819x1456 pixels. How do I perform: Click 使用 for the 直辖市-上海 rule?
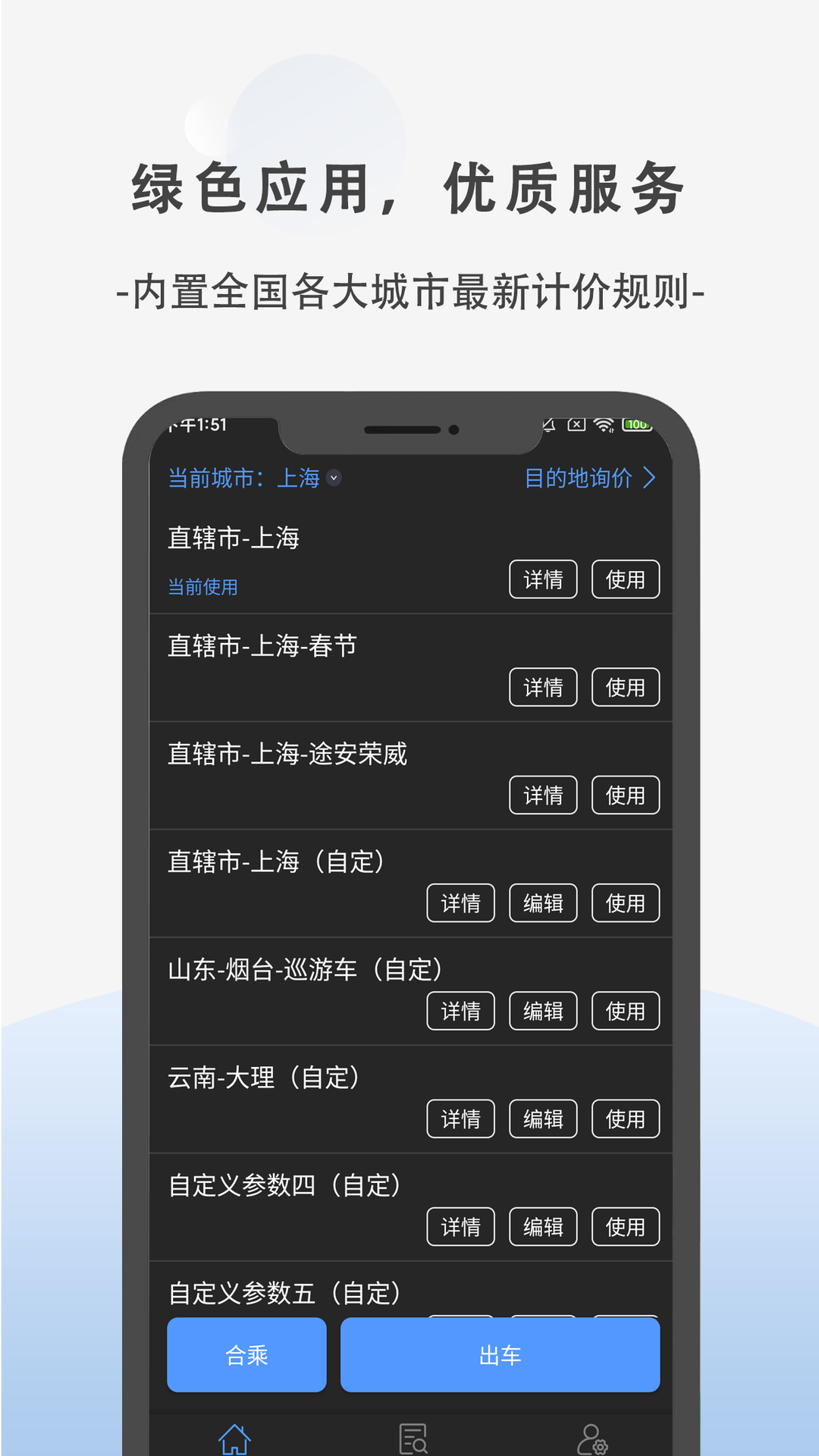tap(626, 579)
